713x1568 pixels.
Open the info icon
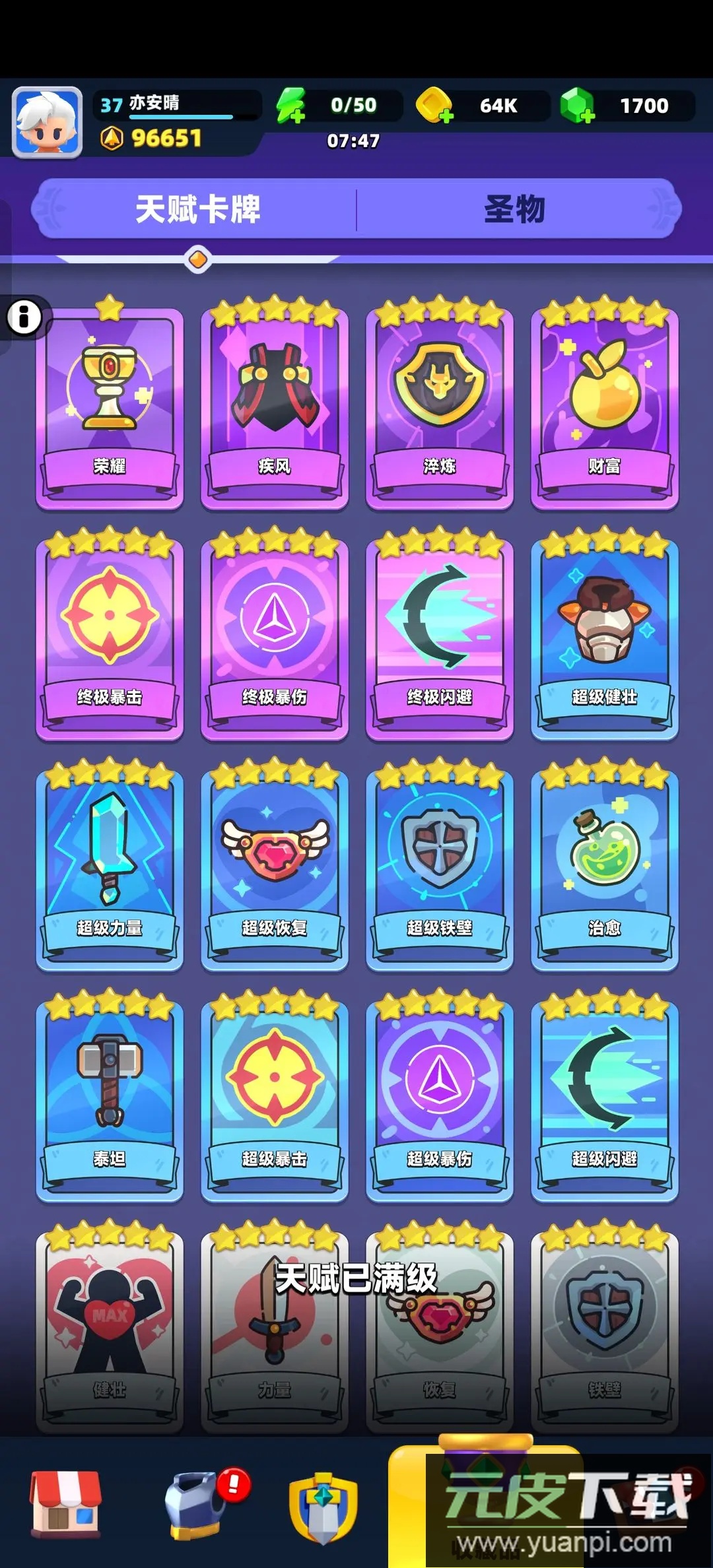tap(24, 317)
